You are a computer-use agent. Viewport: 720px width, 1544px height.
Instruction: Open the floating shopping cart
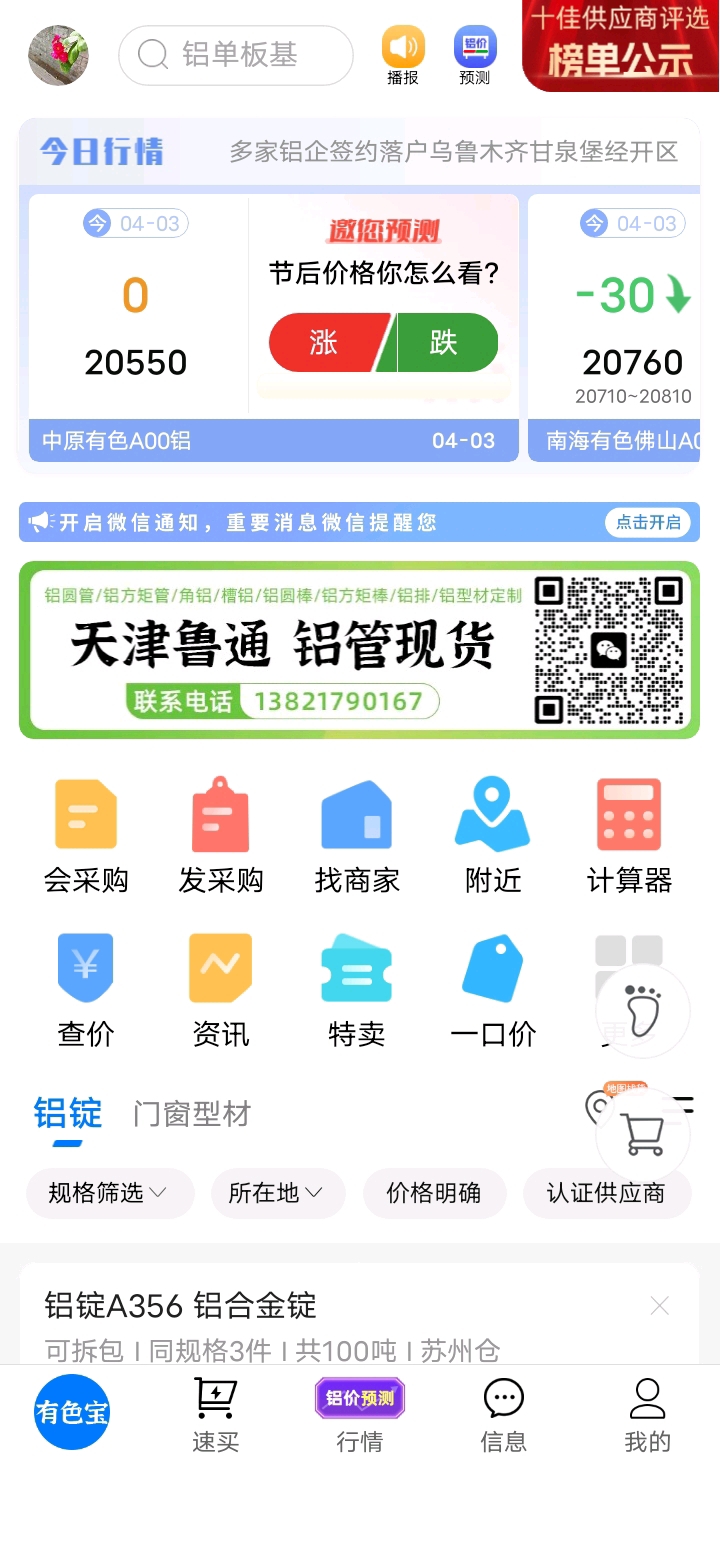click(x=643, y=1134)
